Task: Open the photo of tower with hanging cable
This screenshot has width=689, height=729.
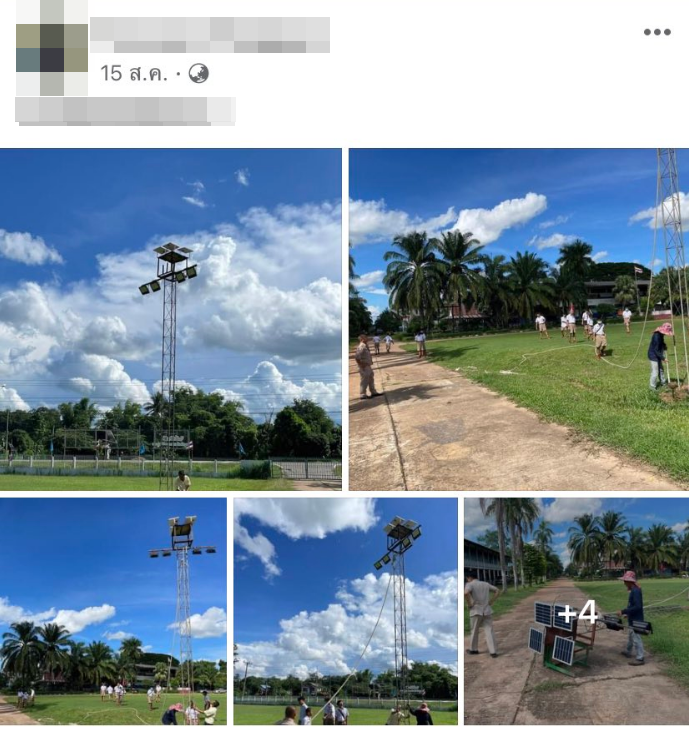Action: pos(345,611)
